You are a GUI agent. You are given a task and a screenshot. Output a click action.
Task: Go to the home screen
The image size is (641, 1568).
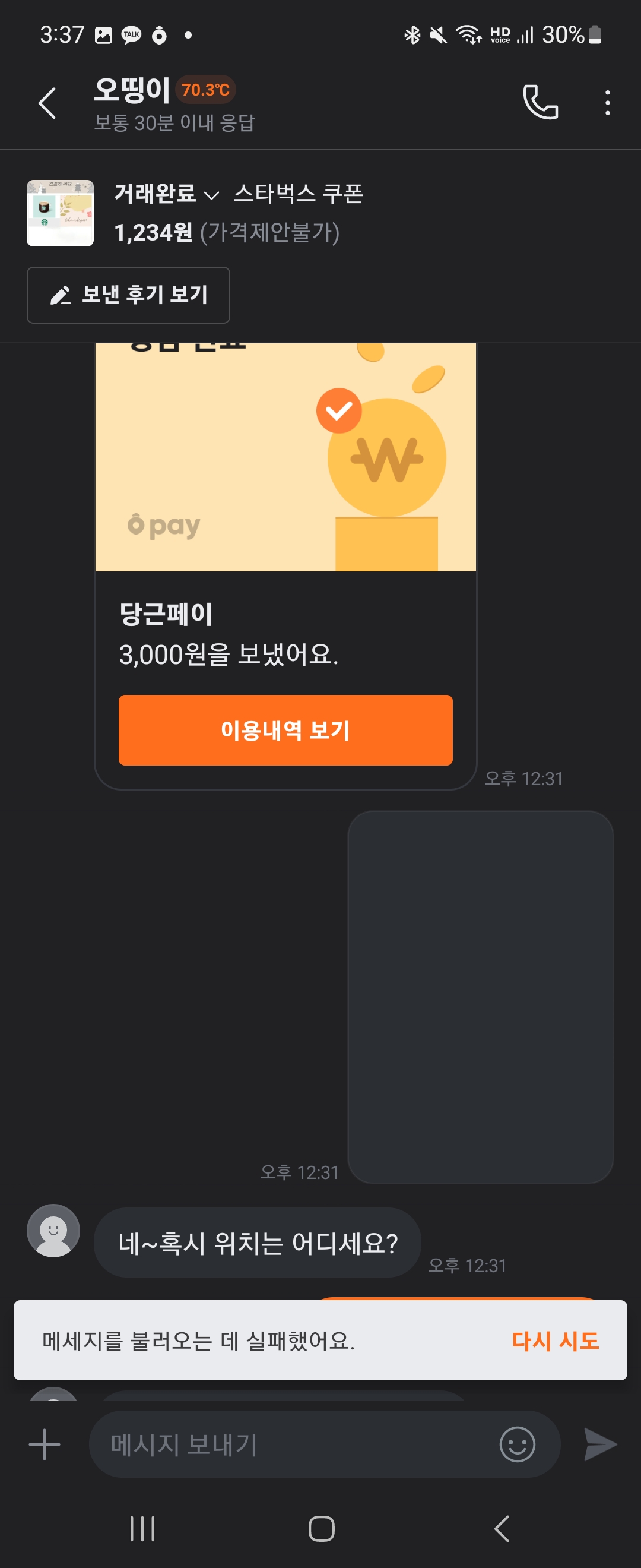pyautogui.click(x=321, y=1528)
